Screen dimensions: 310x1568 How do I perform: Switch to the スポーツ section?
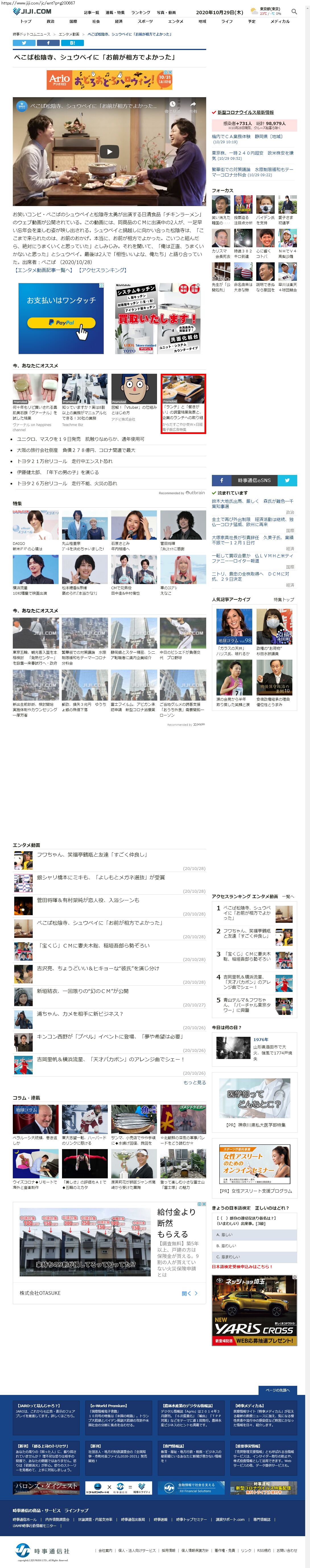point(145,21)
